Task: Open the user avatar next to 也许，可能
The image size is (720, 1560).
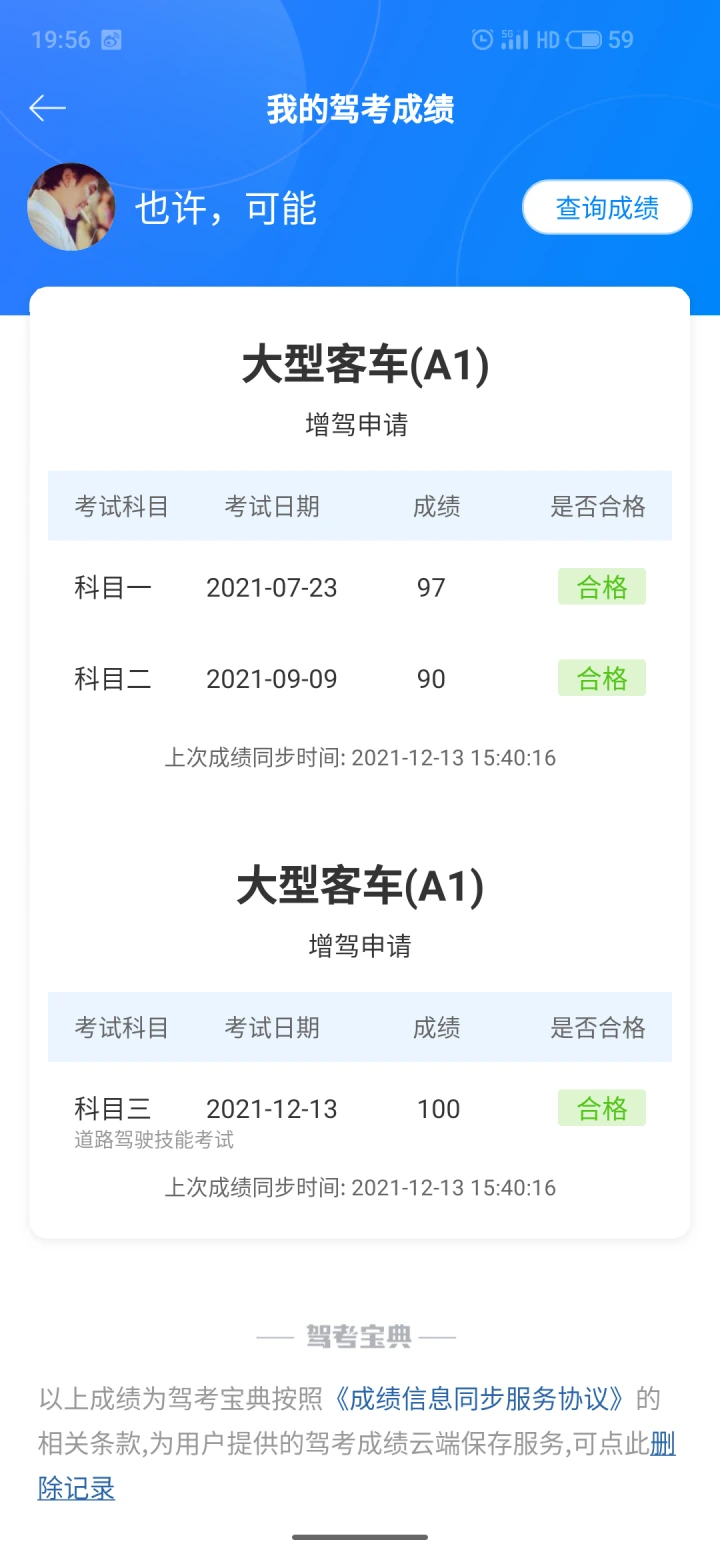Action: 71,207
